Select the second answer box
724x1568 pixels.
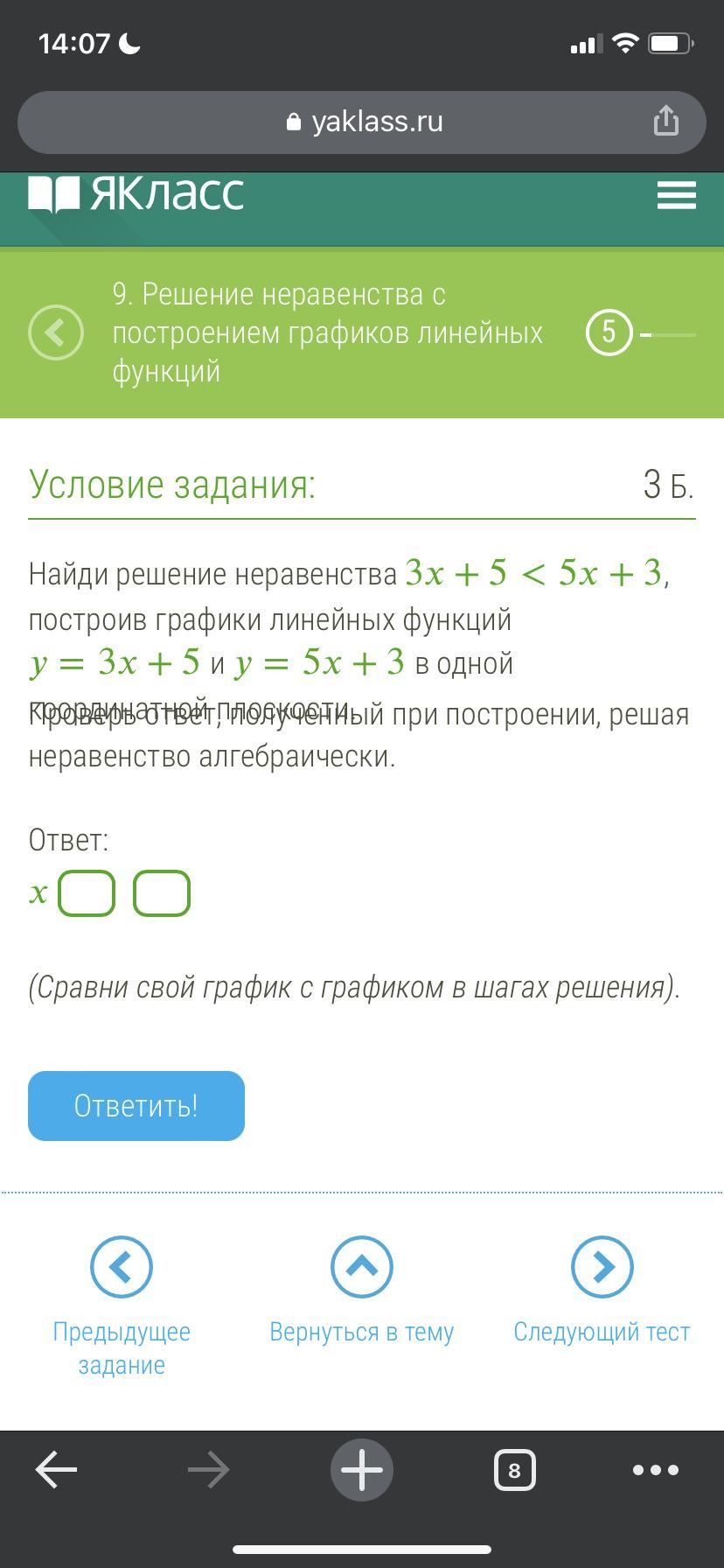click(x=162, y=893)
